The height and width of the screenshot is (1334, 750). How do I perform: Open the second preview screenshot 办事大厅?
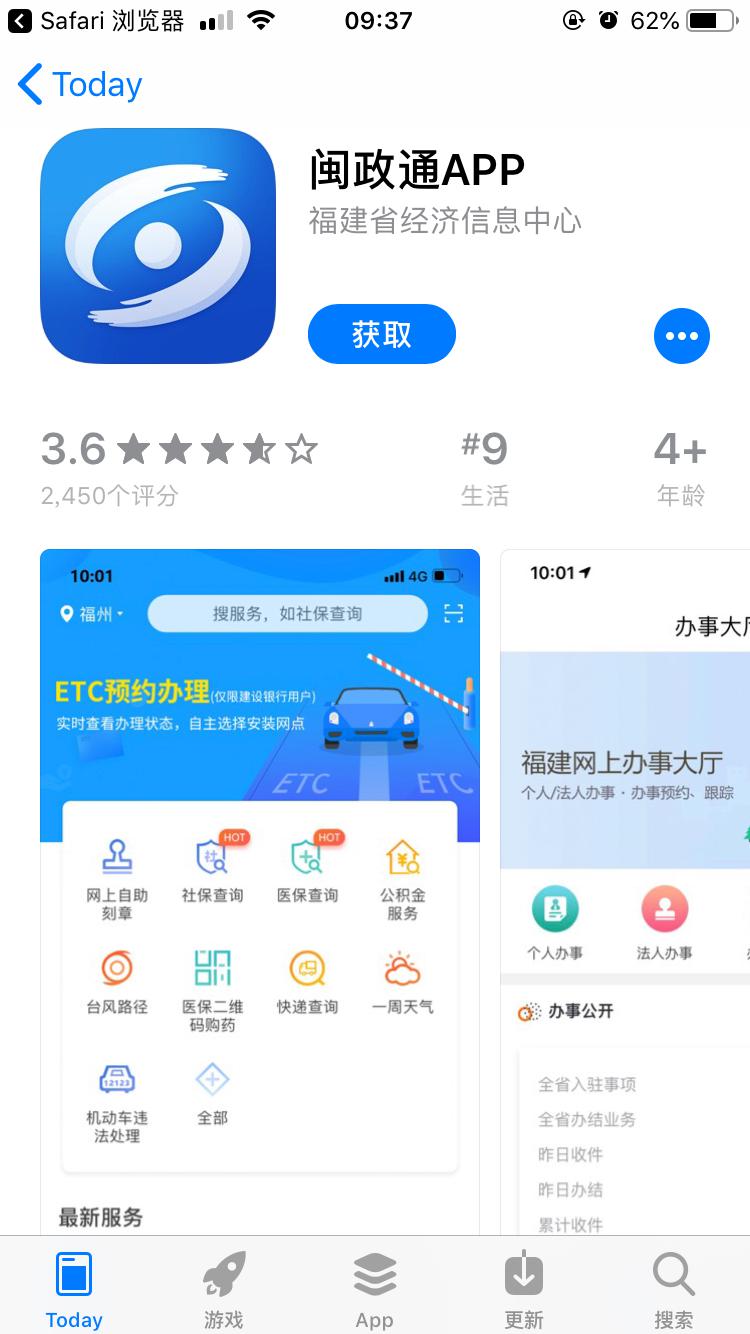(625, 890)
